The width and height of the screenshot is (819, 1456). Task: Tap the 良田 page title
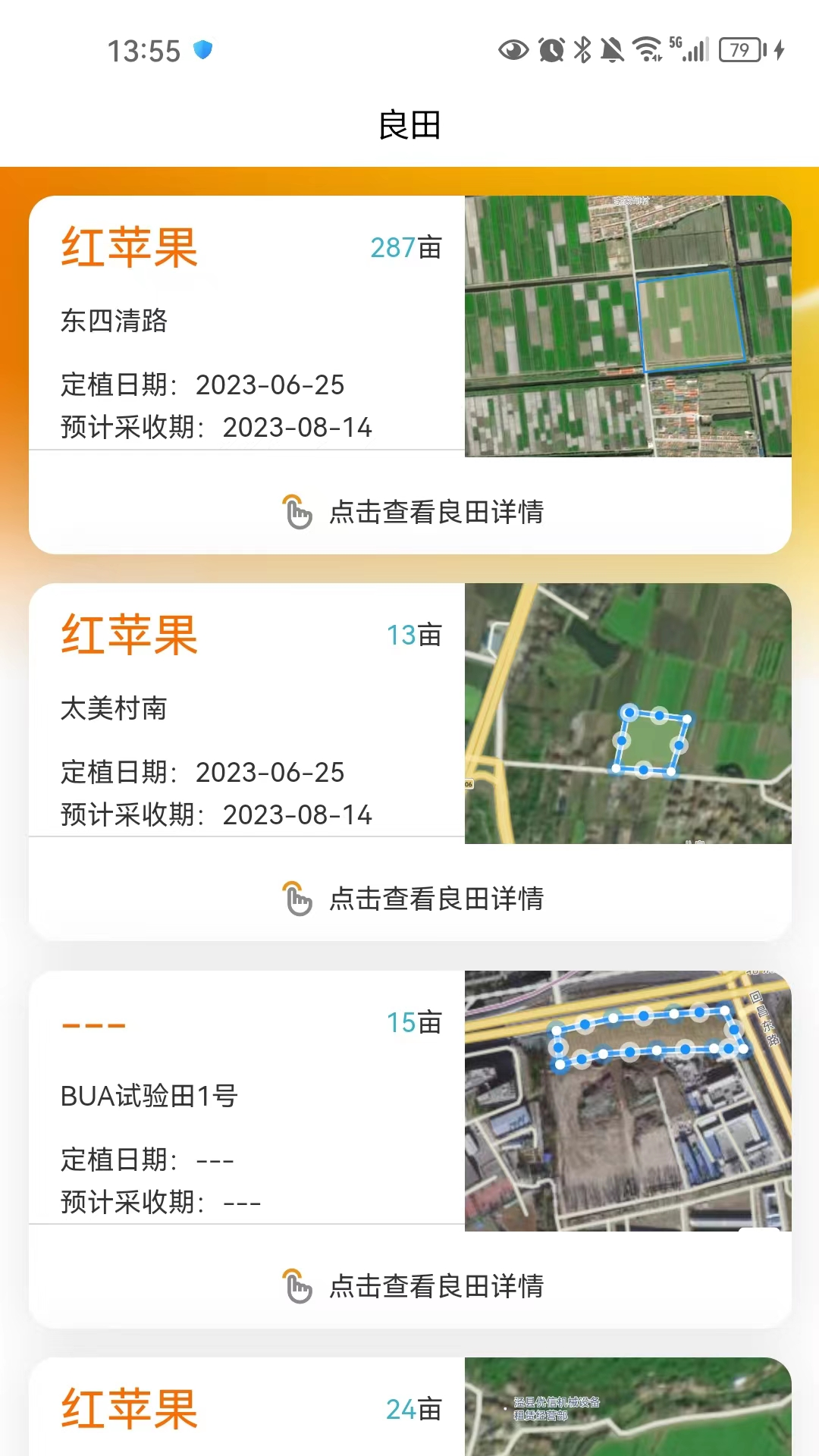(x=409, y=124)
